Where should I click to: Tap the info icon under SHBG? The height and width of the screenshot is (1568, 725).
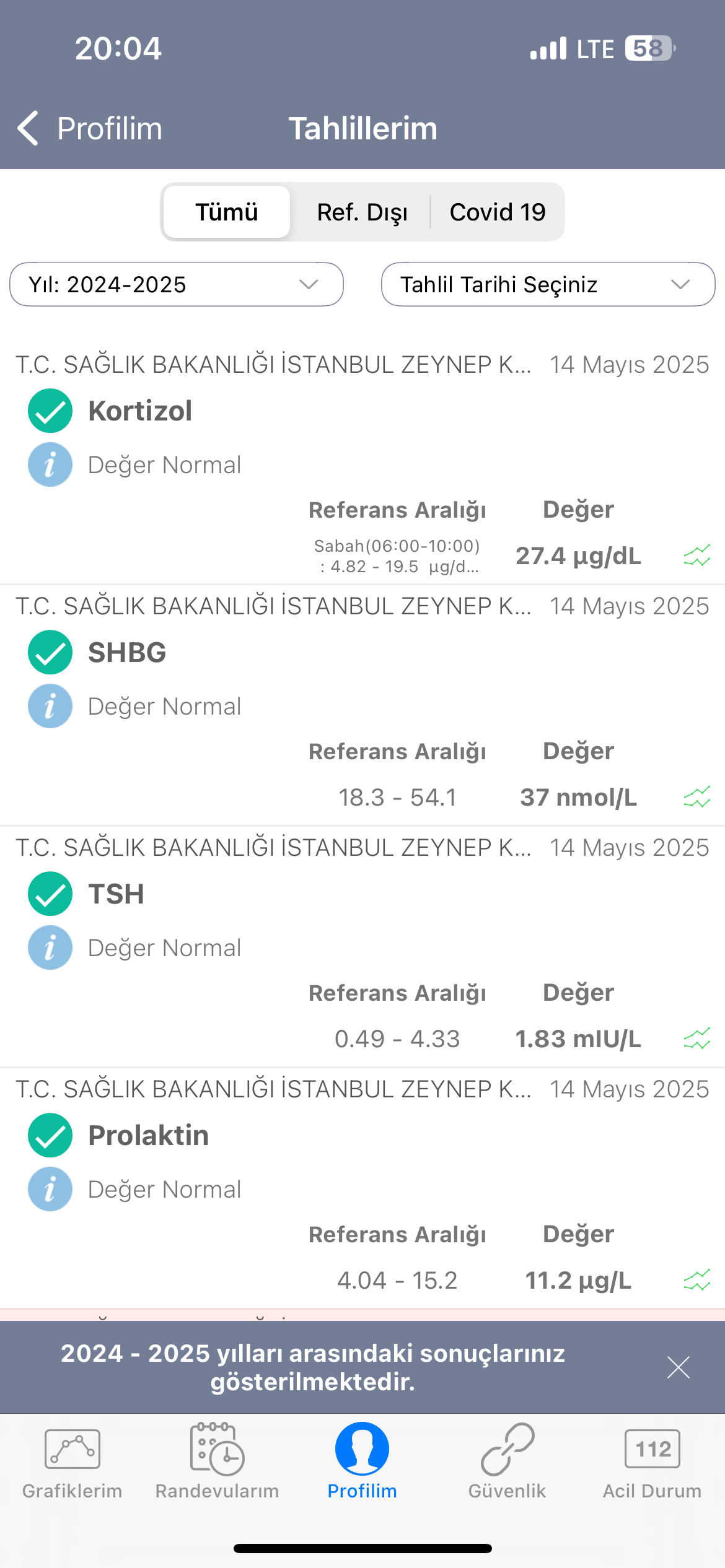(50, 706)
